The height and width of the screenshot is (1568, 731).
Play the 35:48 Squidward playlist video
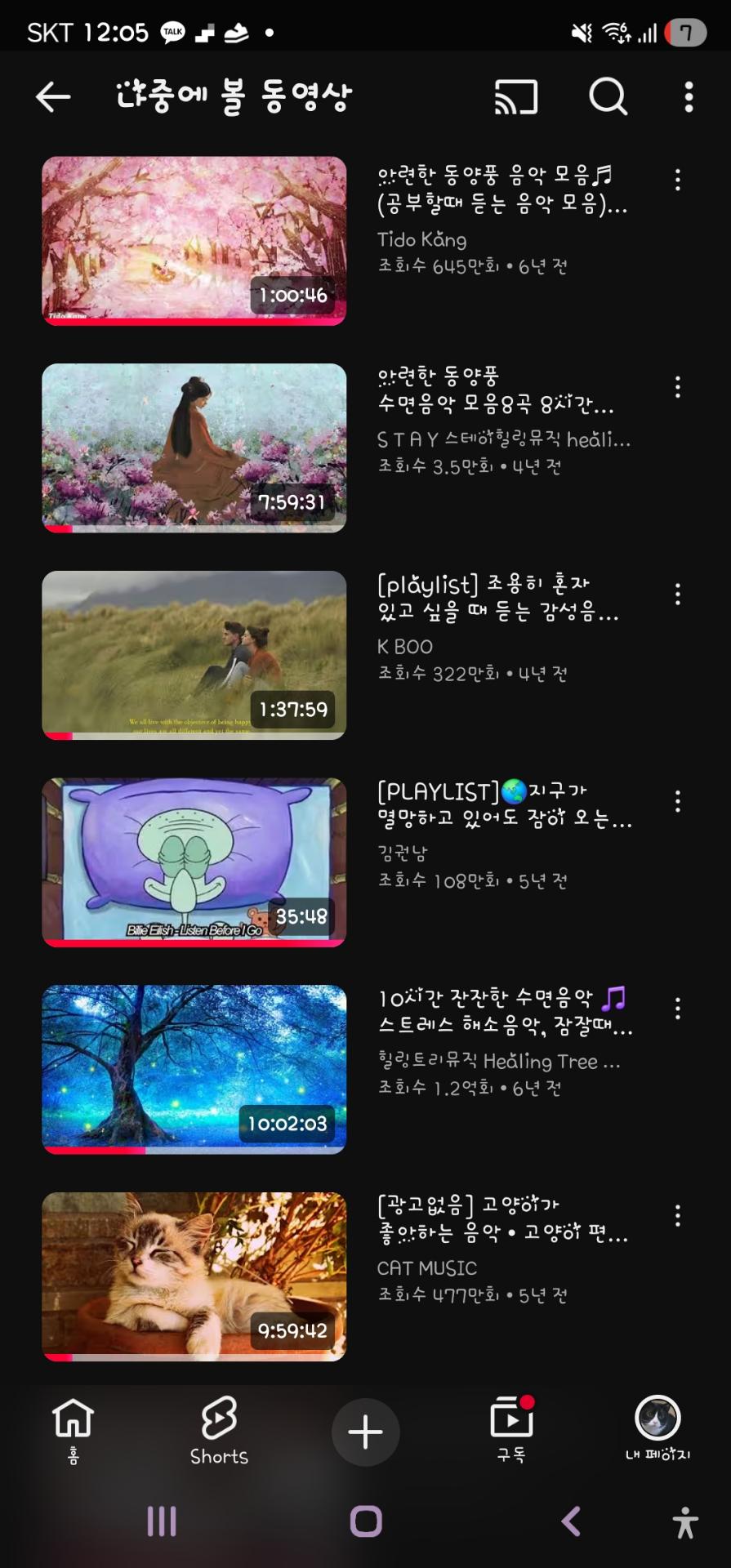pos(194,862)
